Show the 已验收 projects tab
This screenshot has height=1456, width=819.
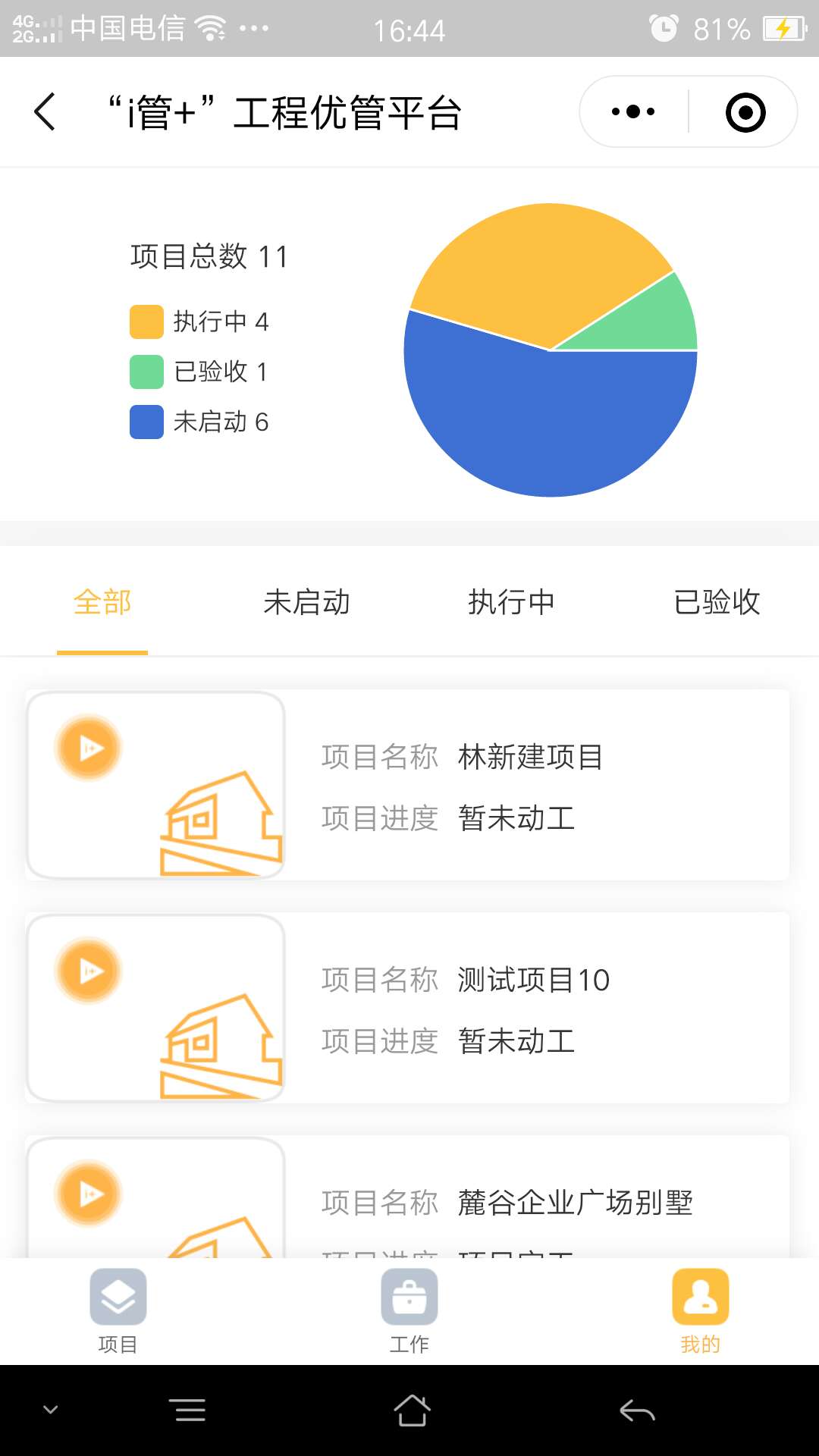[x=717, y=603]
